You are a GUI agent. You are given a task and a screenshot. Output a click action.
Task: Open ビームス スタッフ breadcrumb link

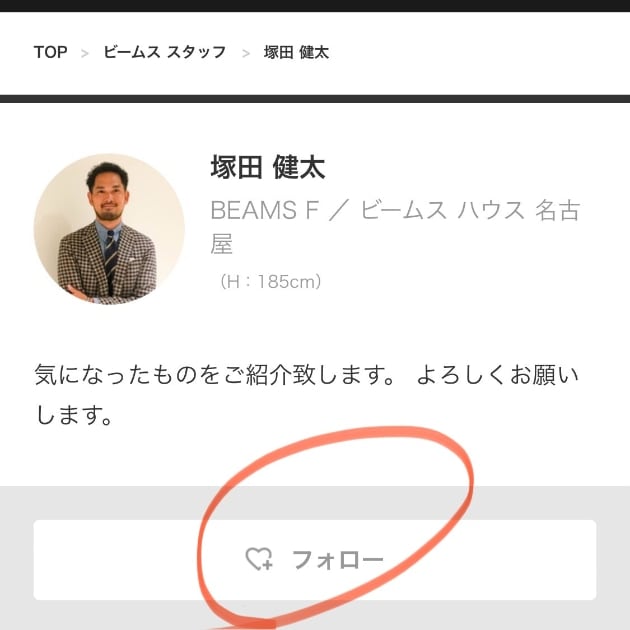pos(165,52)
